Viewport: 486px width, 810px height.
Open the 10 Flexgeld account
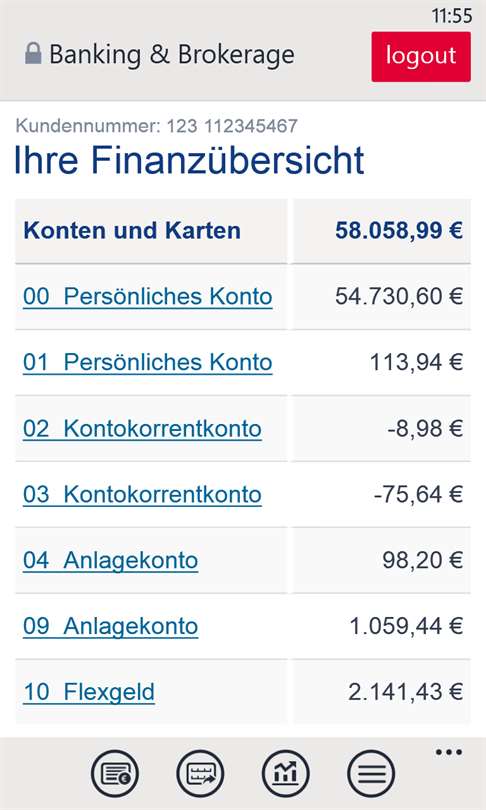tap(89, 692)
